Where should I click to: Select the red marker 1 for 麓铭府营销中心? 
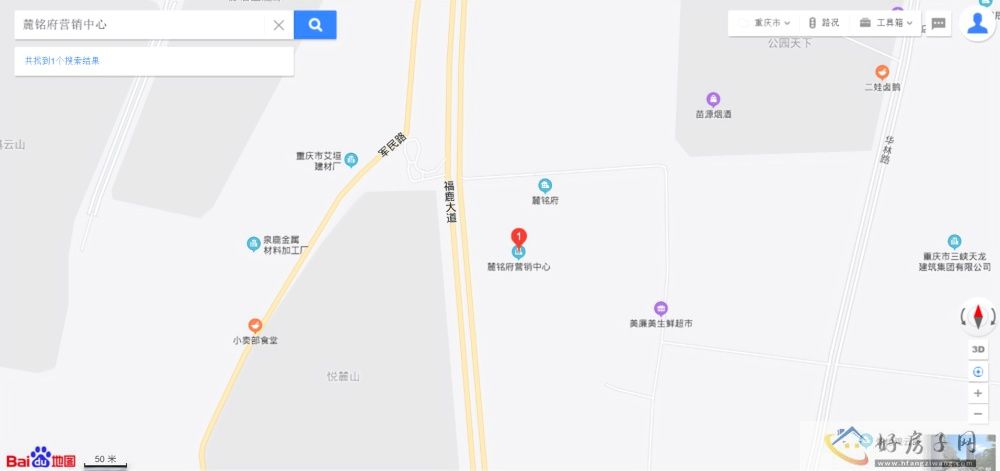518,239
